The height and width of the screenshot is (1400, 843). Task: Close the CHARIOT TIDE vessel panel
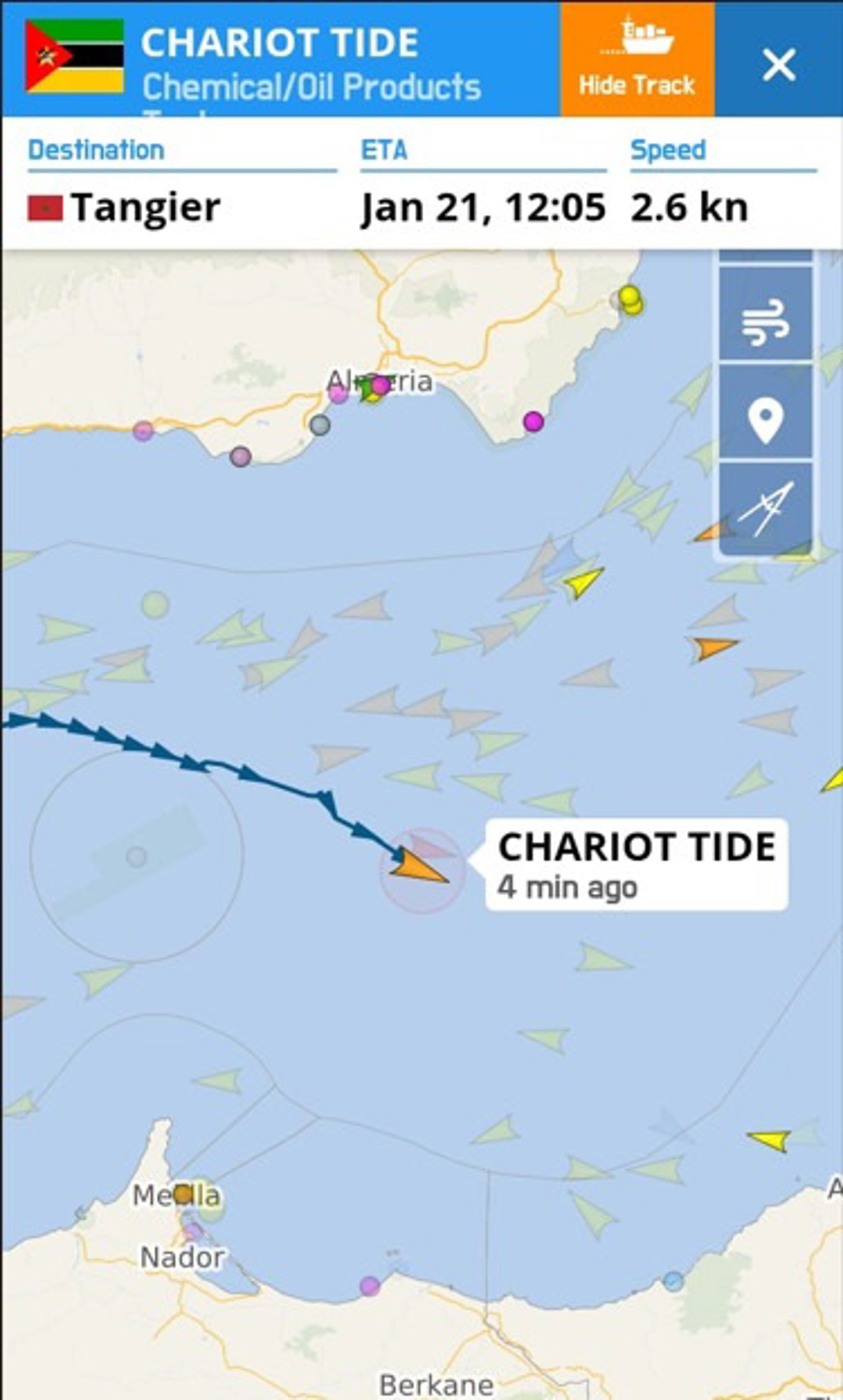(778, 64)
